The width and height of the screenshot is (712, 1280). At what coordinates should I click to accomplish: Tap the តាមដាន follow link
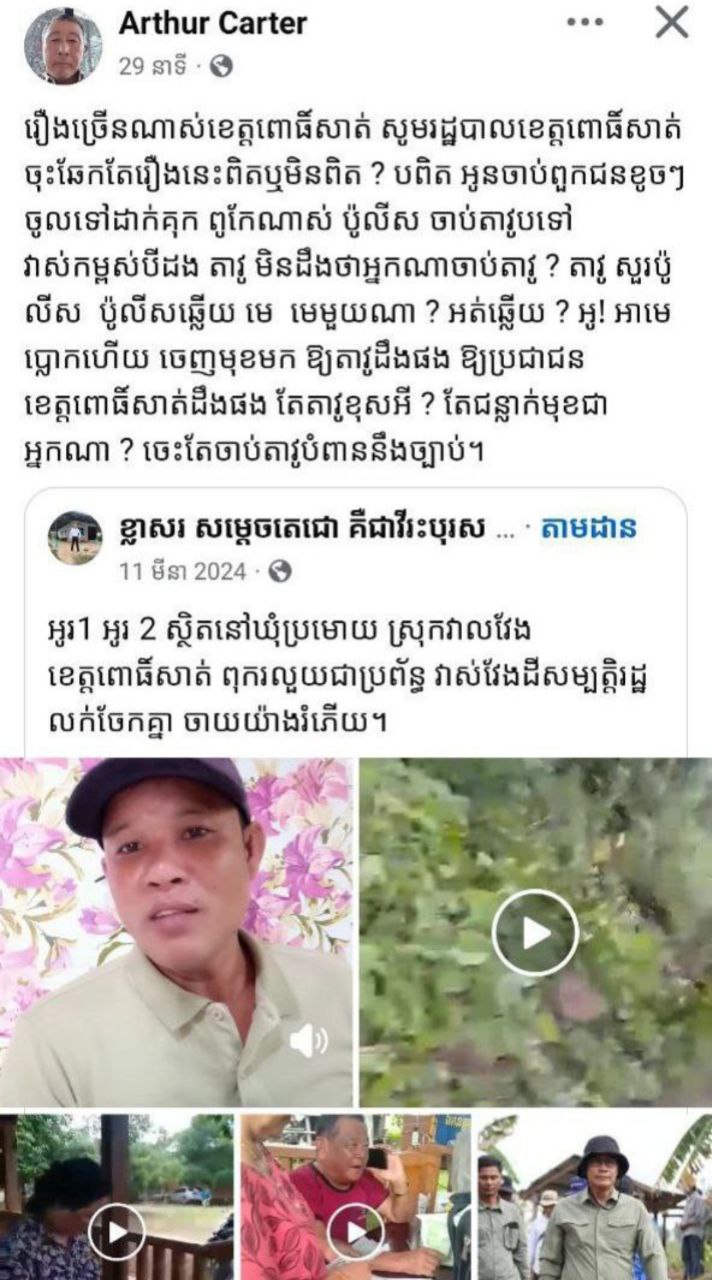click(x=588, y=527)
